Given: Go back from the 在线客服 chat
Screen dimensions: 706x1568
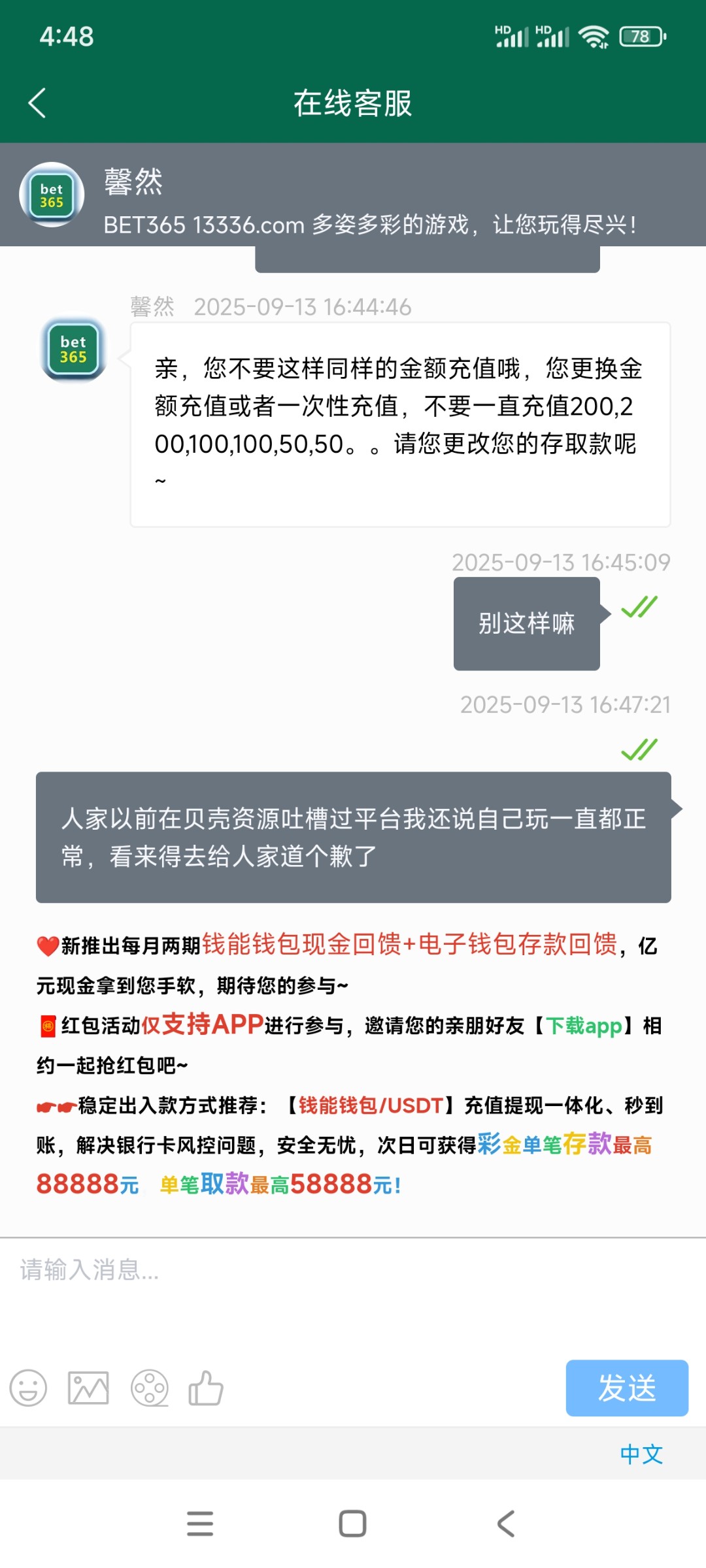Looking at the screenshot, I should (x=37, y=103).
